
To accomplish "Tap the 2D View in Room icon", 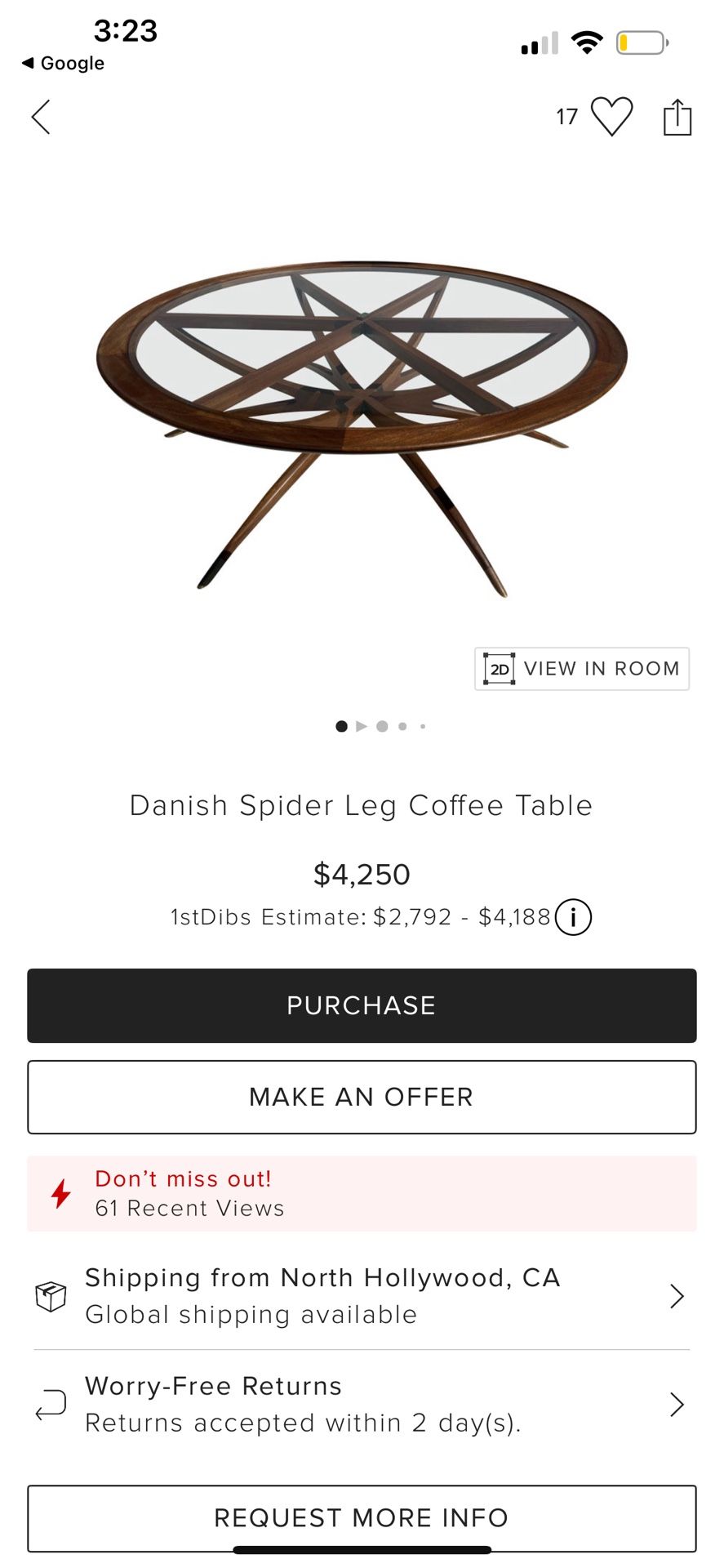I will 500,668.
